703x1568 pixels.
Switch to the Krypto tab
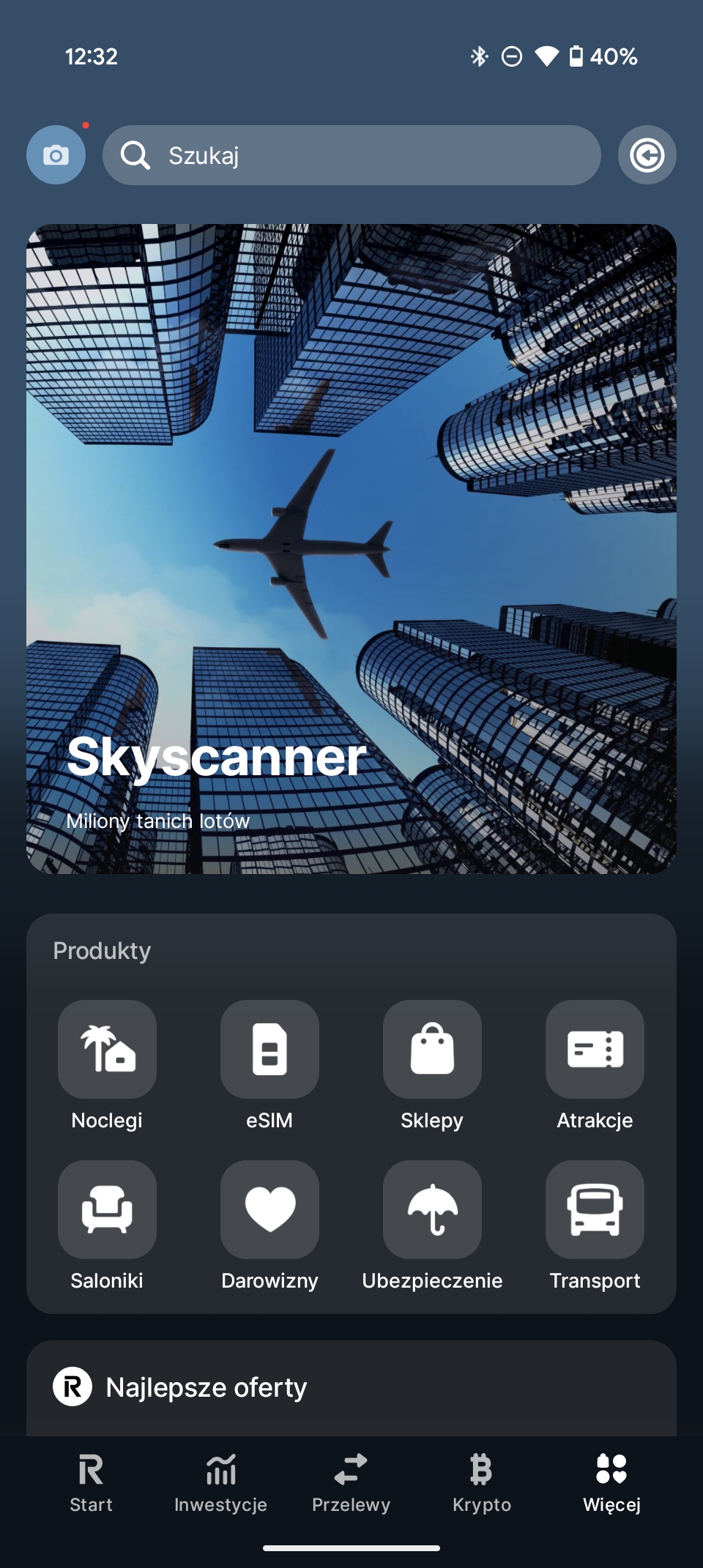coord(481,1484)
